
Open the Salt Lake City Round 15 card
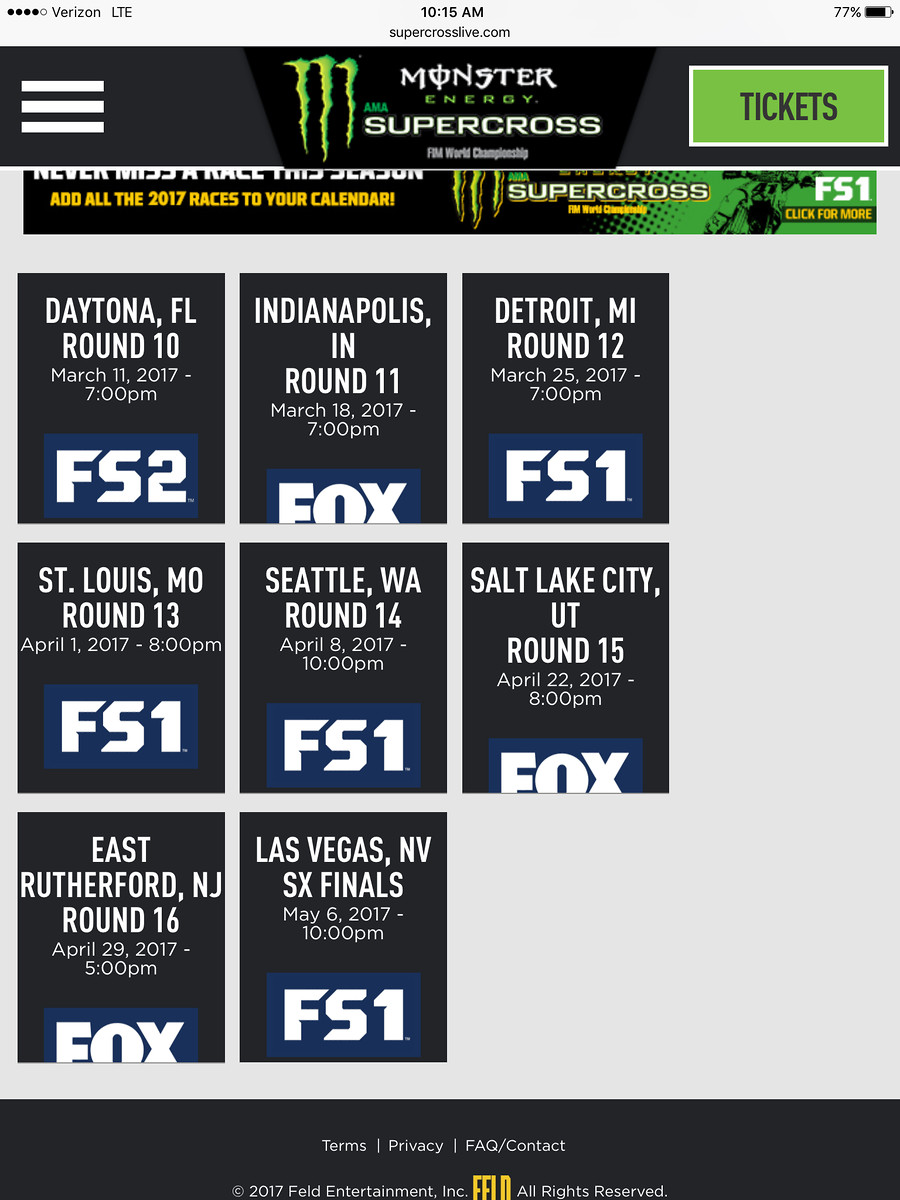coord(565,667)
